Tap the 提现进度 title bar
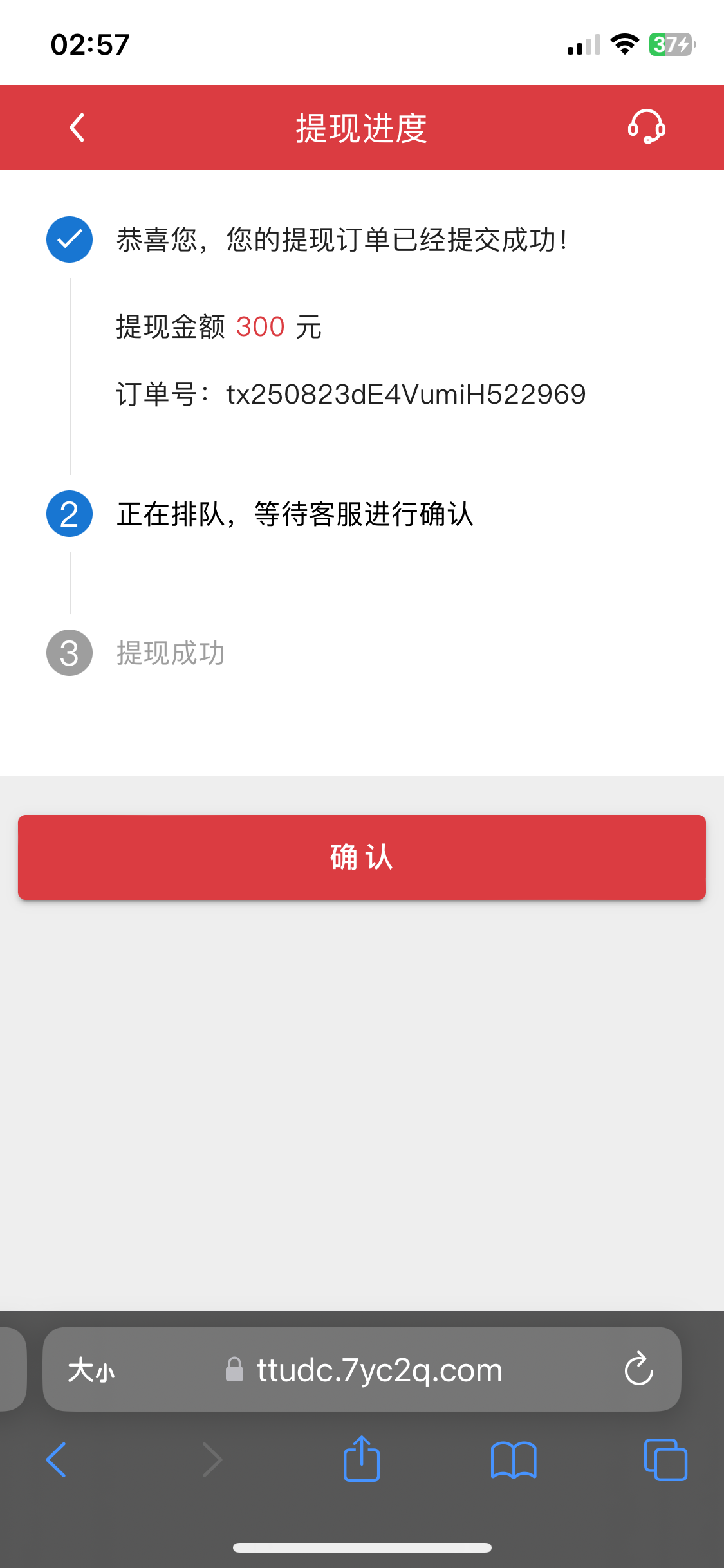 (x=362, y=127)
